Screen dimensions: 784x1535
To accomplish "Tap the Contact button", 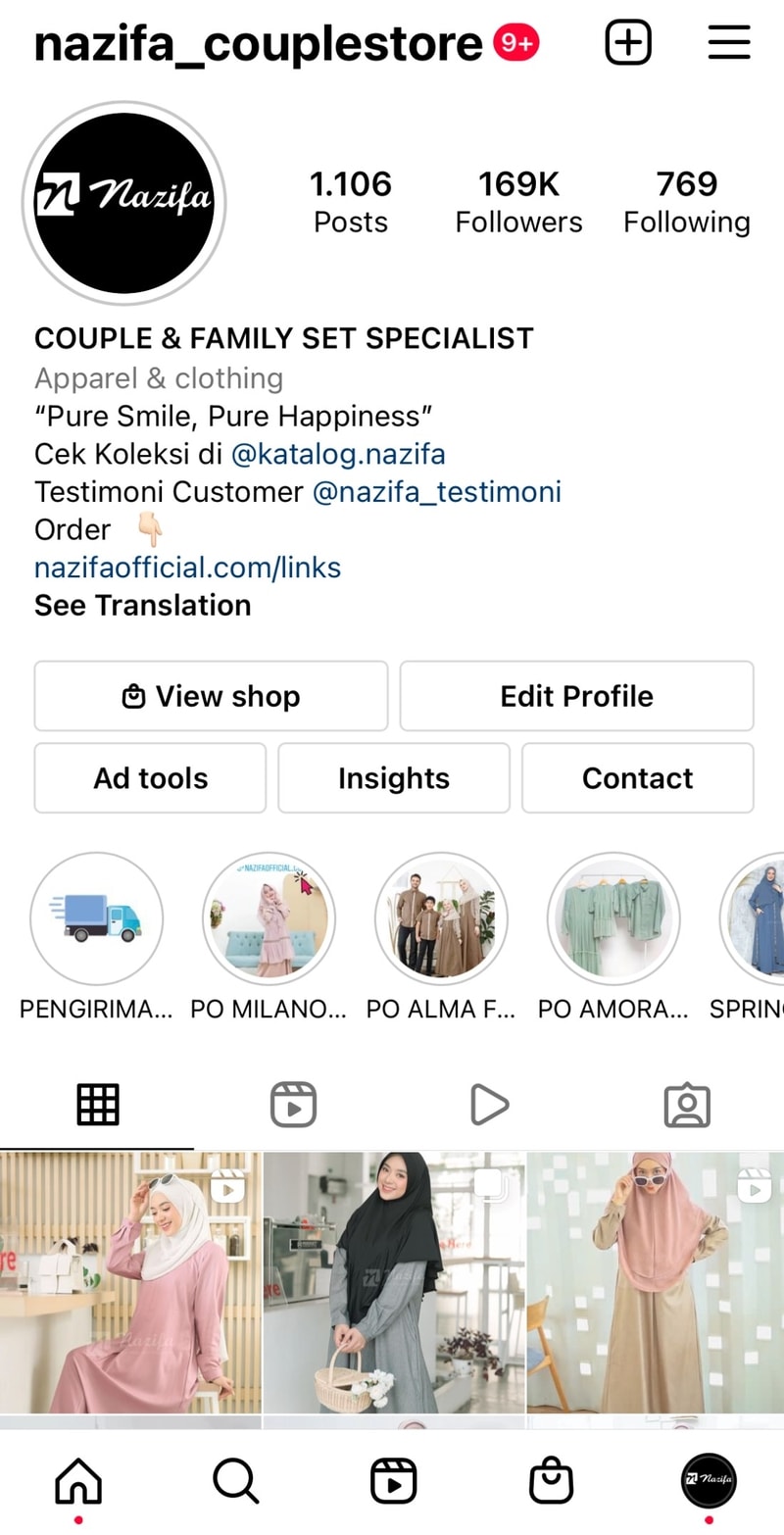I will [637, 778].
